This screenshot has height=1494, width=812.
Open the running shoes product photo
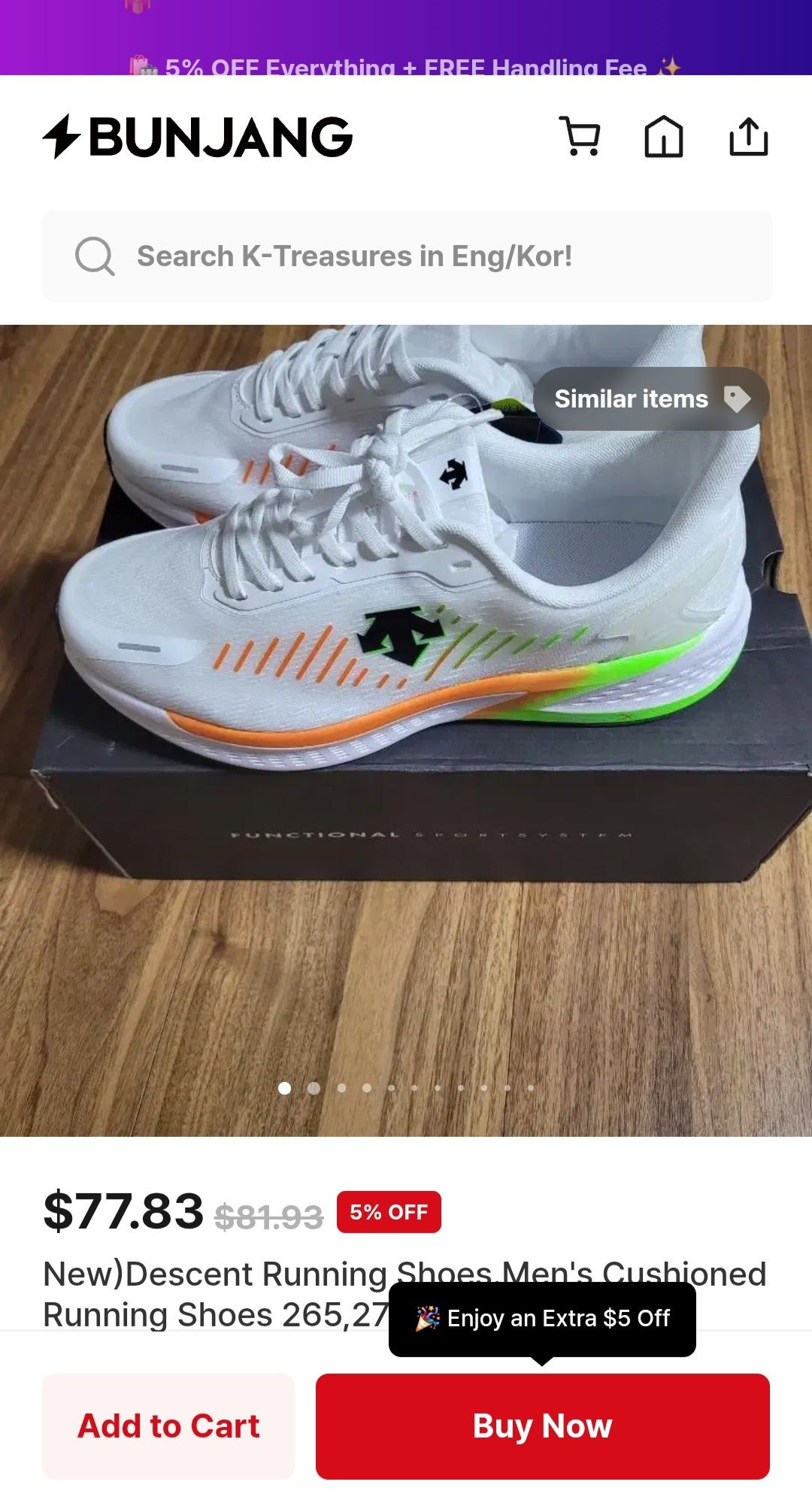[406, 730]
